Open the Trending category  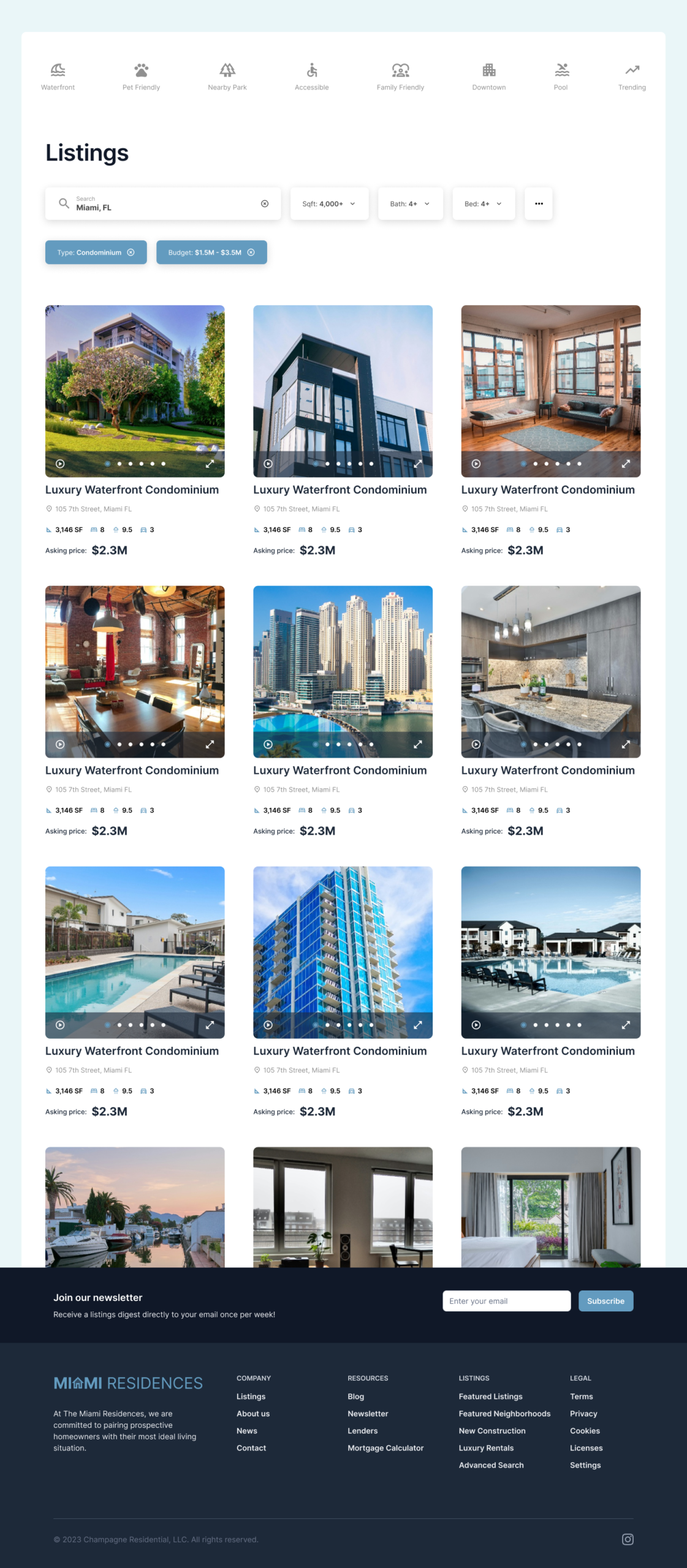632,77
